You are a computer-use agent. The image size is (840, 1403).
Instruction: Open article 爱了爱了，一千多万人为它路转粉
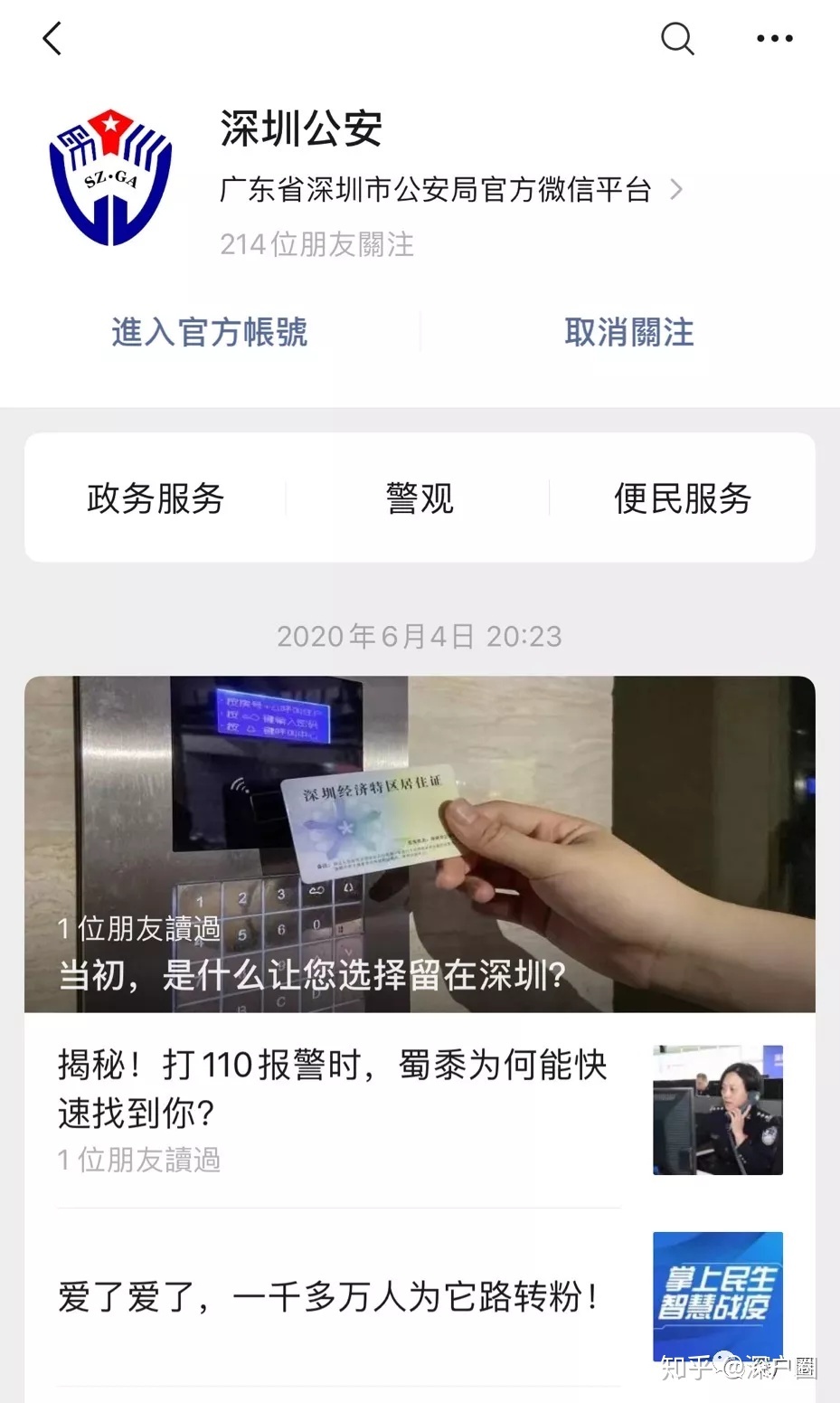[x=327, y=1296]
